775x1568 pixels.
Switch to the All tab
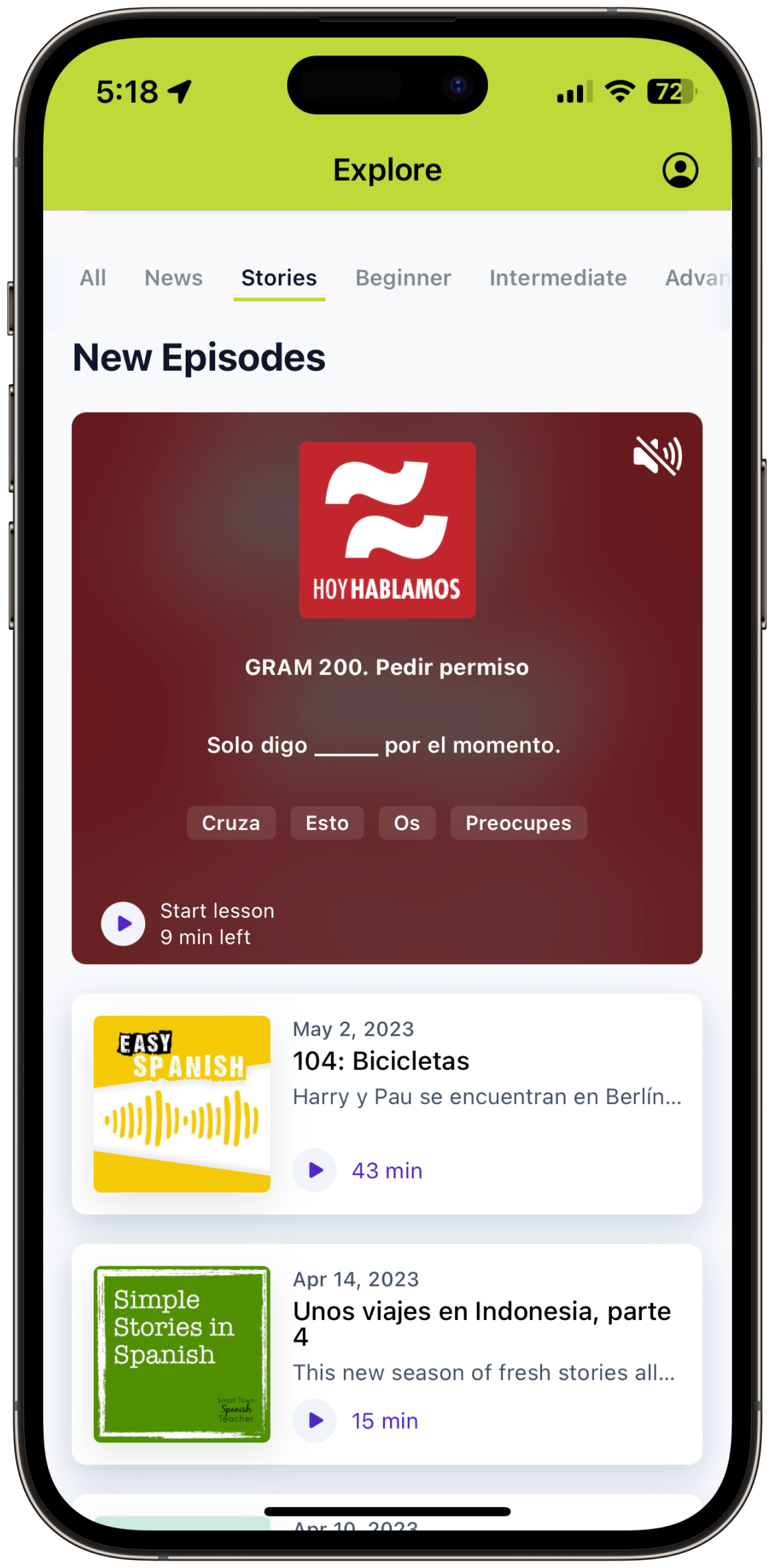click(93, 278)
